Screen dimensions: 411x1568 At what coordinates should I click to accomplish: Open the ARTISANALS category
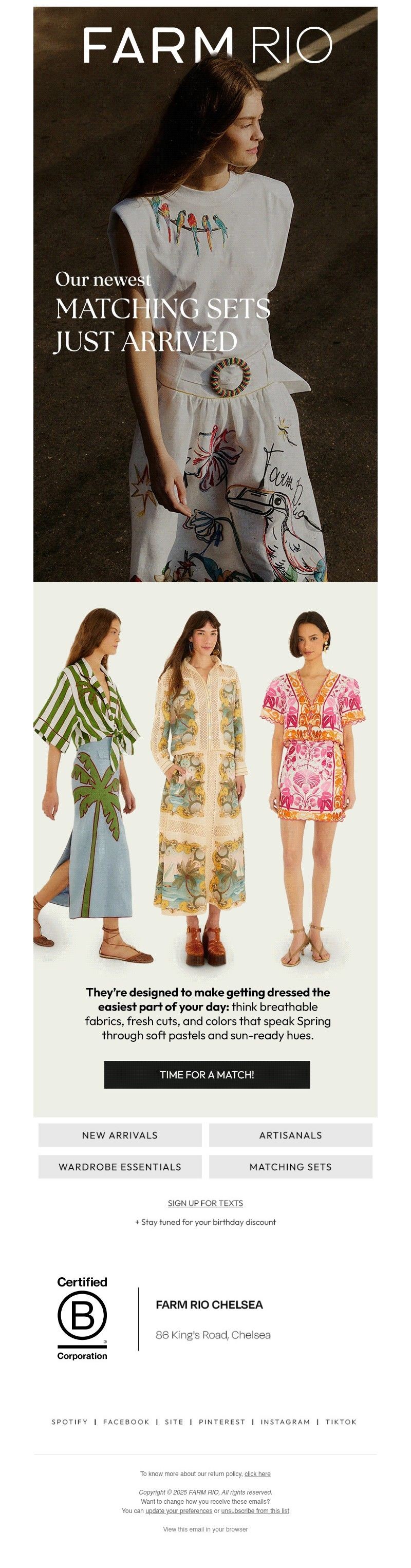tap(290, 1134)
